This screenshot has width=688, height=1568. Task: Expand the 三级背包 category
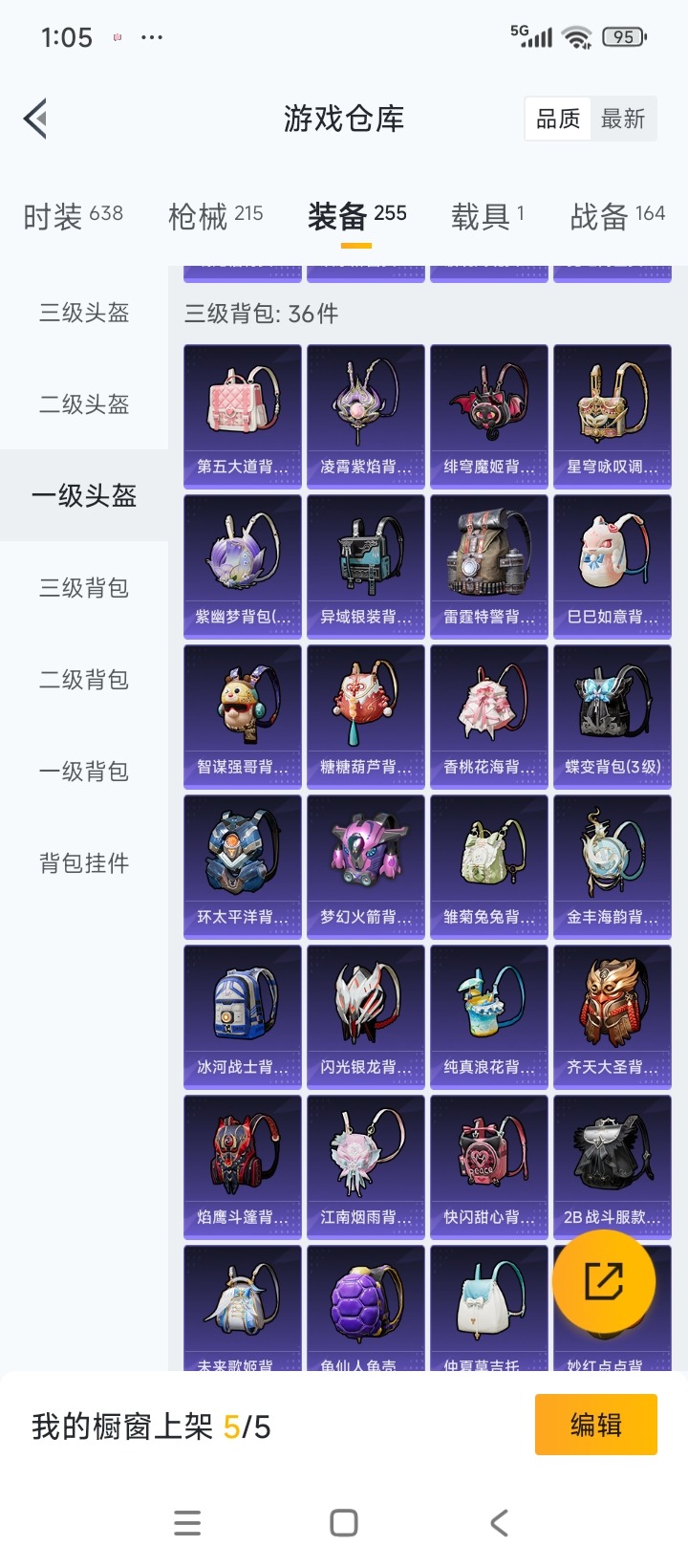click(84, 589)
